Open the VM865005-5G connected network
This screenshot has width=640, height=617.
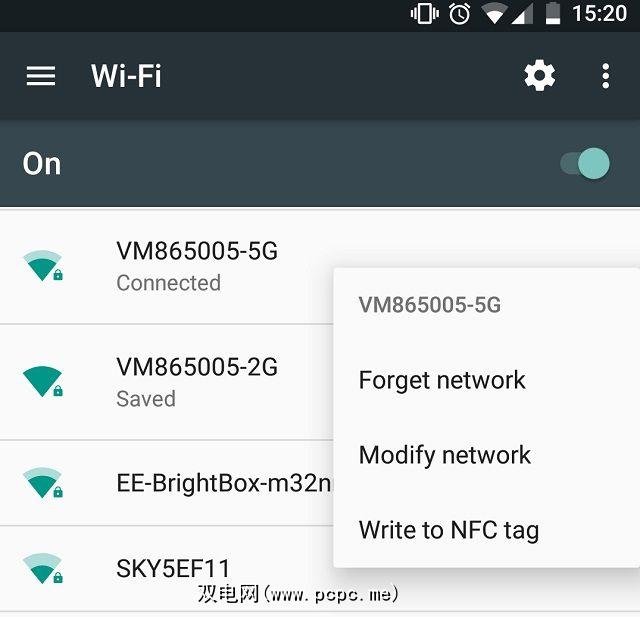[196, 266]
